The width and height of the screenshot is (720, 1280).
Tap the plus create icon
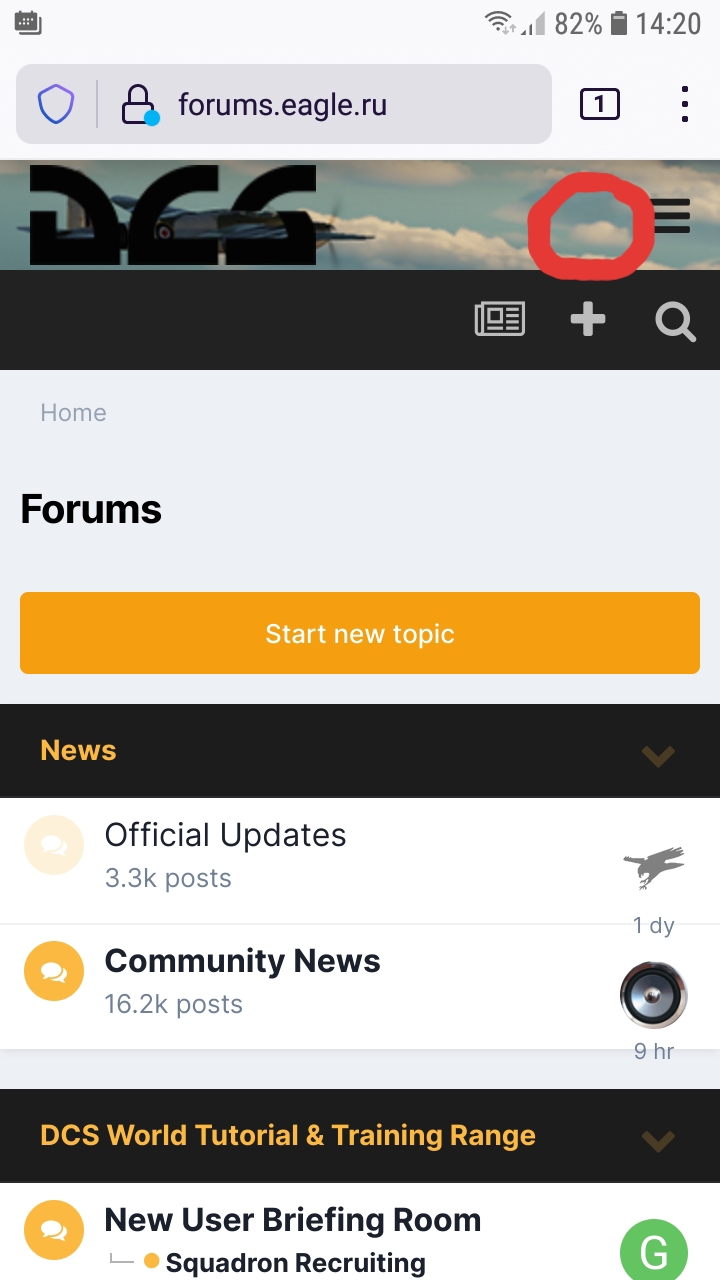(588, 320)
